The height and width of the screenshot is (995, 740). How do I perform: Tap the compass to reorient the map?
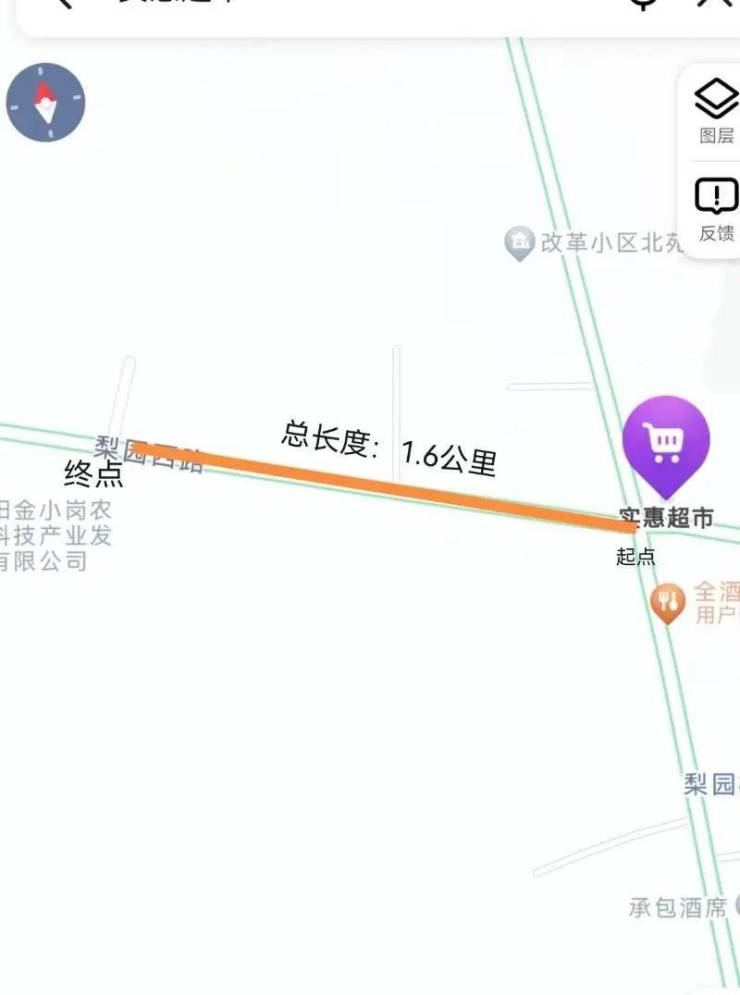coord(46,102)
